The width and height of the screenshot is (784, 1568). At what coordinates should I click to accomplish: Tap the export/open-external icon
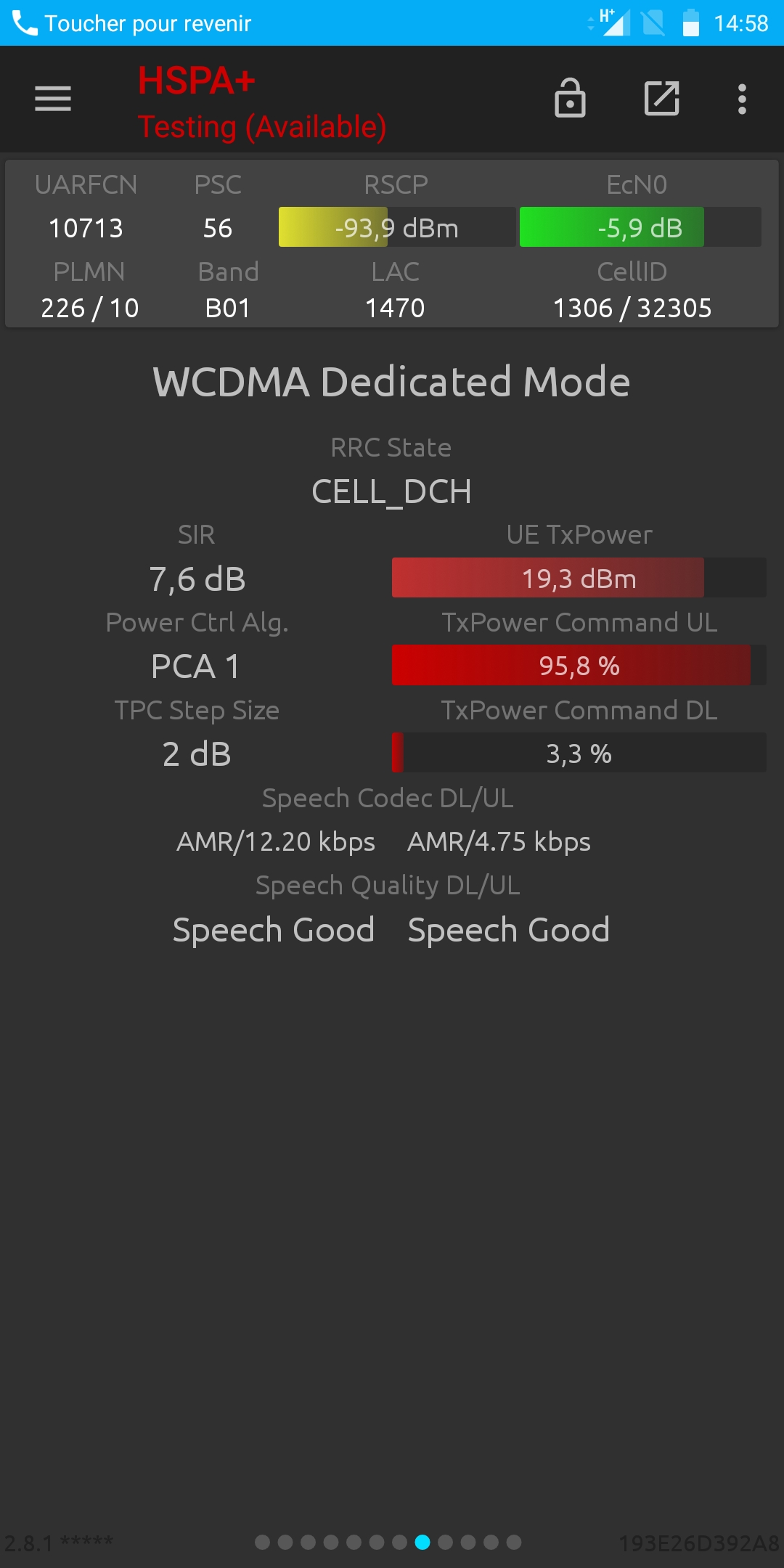pyautogui.click(x=662, y=98)
